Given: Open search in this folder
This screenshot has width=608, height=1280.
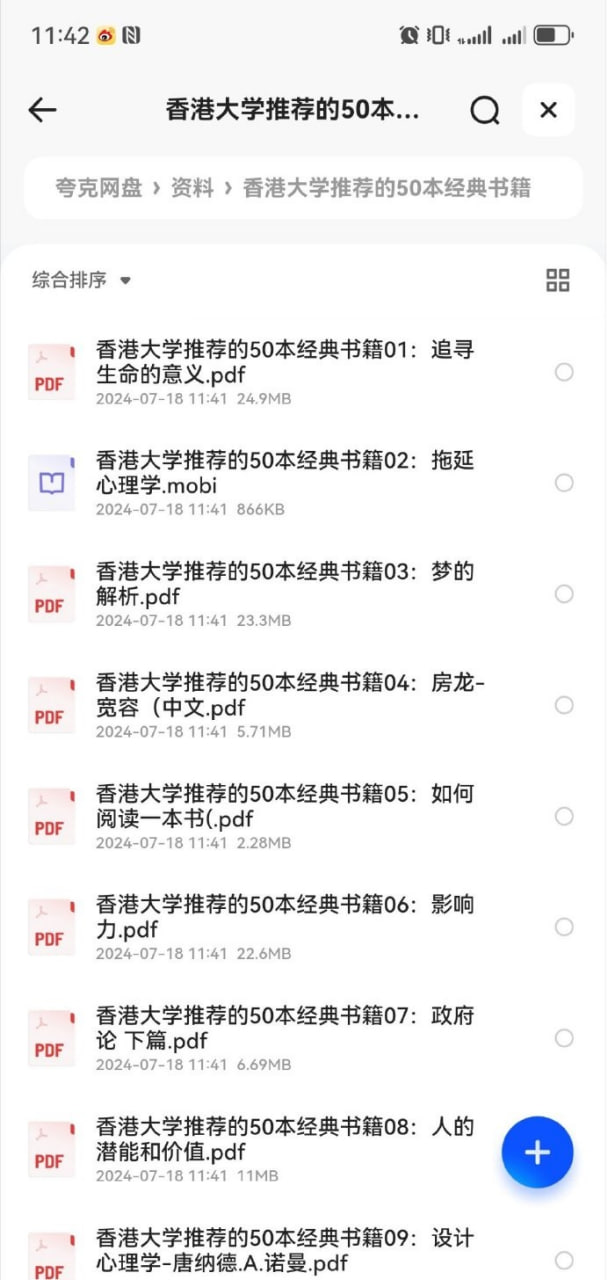Looking at the screenshot, I should click(485, 110).
